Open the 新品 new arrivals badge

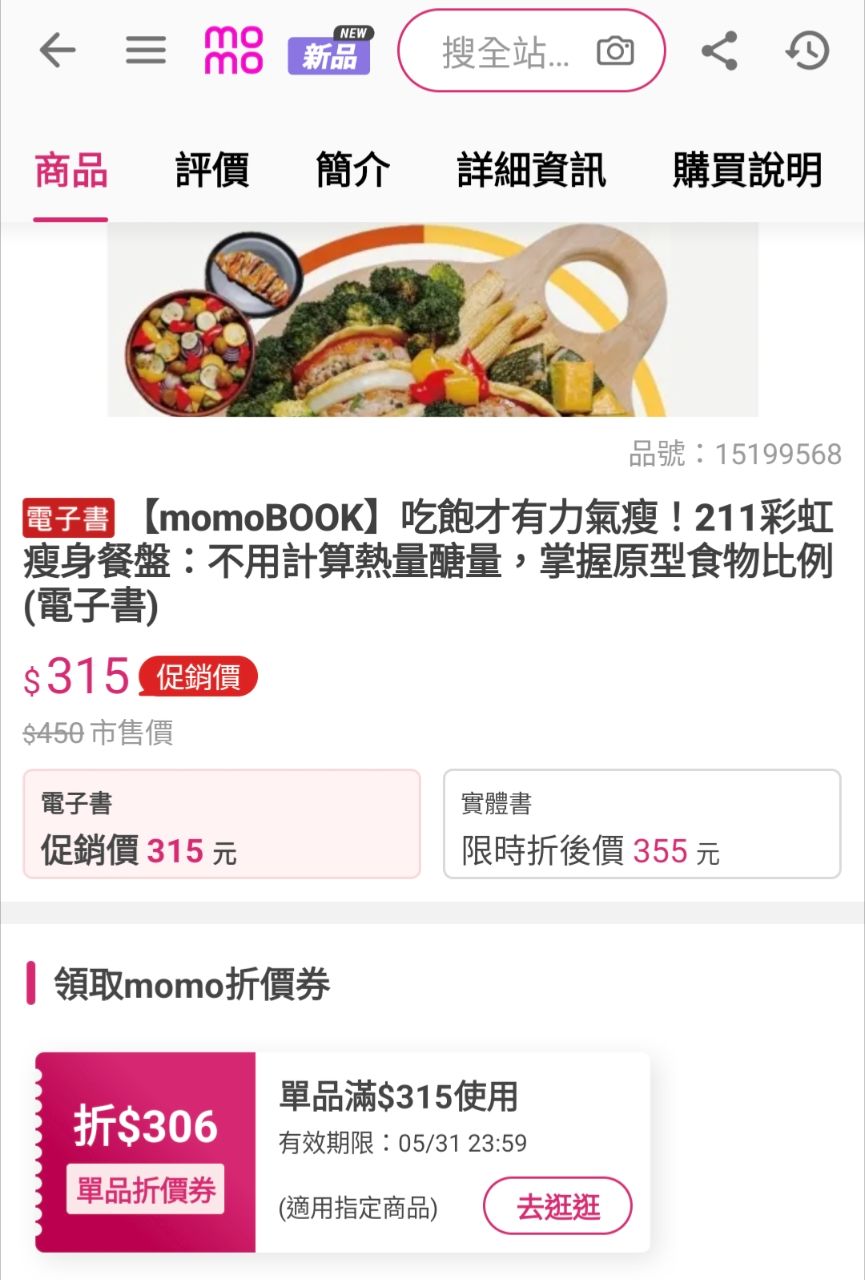(x=330, y=52)
